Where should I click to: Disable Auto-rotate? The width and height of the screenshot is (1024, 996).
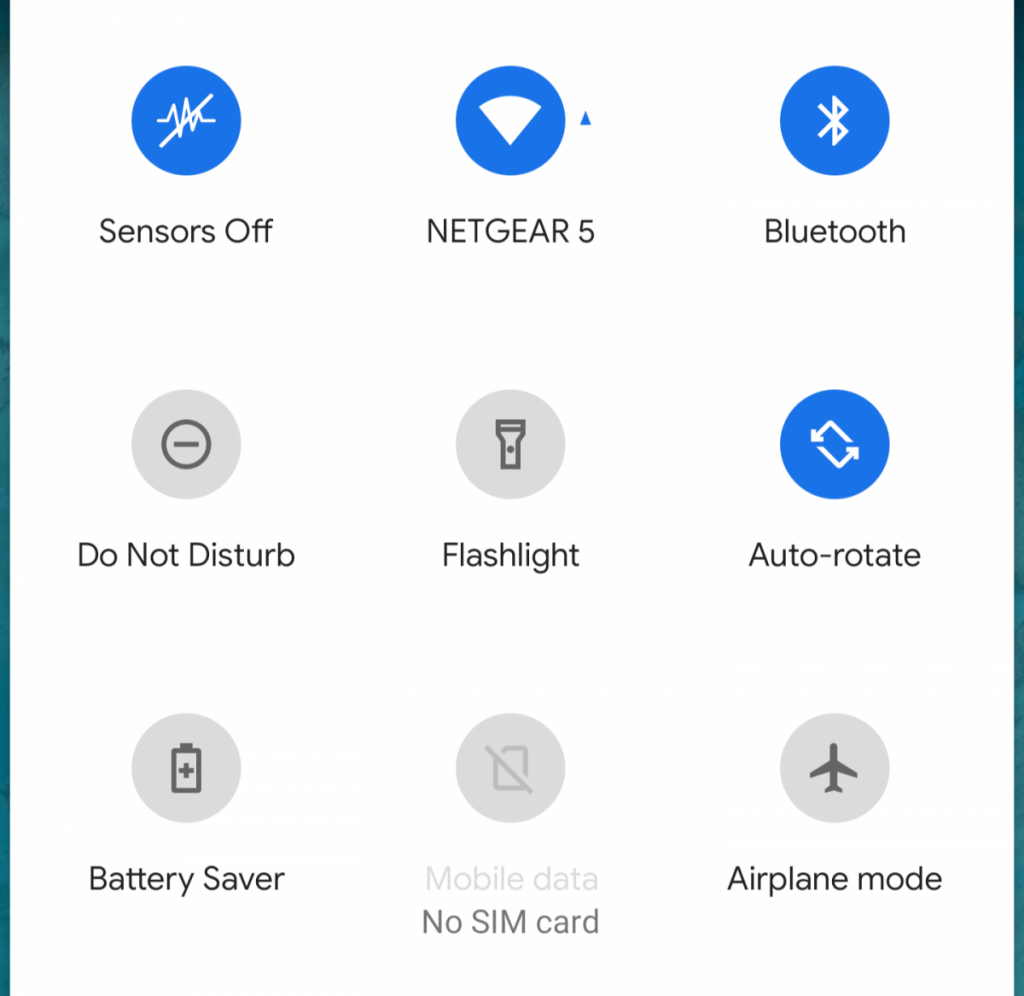[x=834, y=444]
